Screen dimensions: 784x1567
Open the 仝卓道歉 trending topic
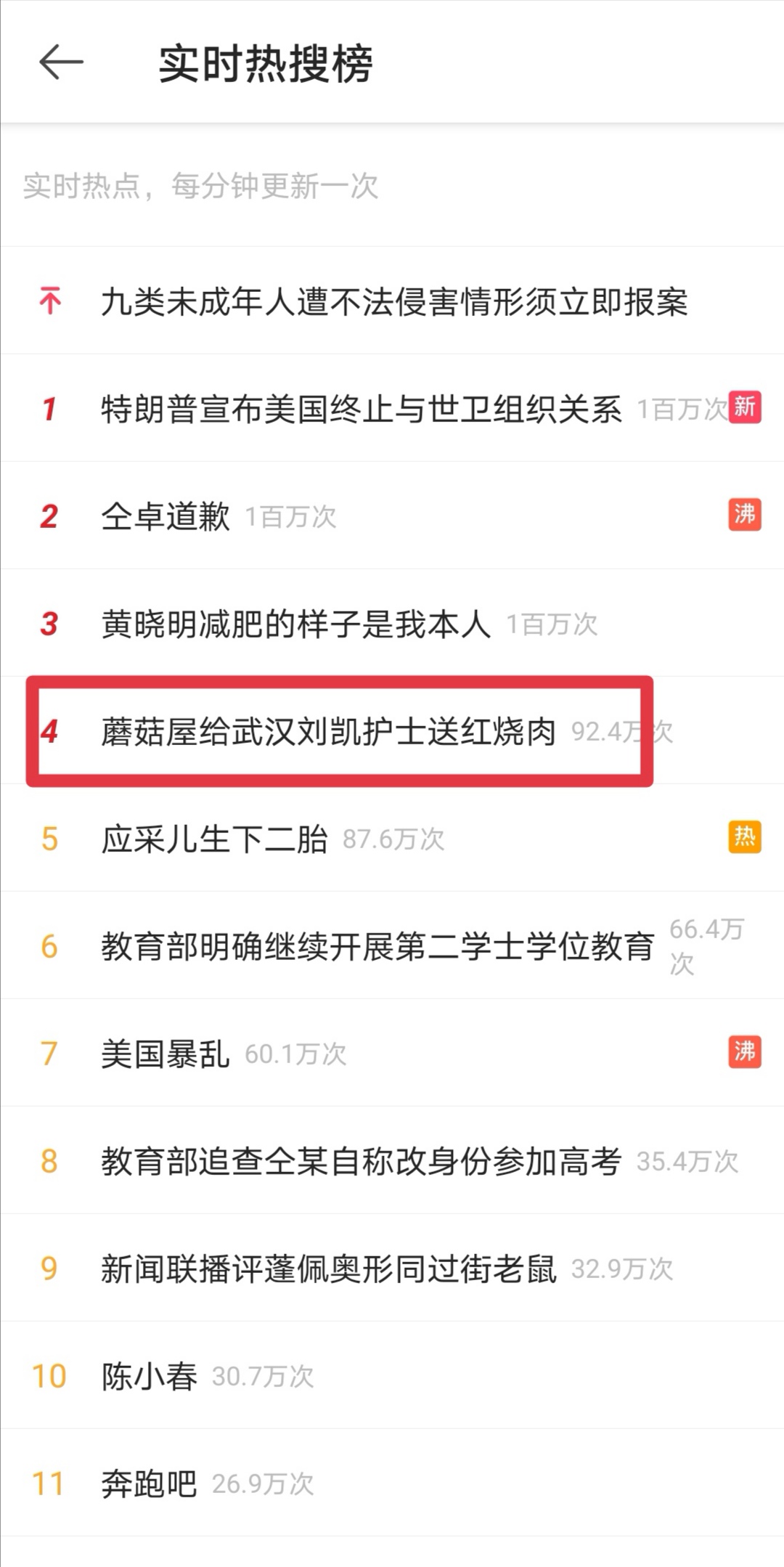(166, 516)
